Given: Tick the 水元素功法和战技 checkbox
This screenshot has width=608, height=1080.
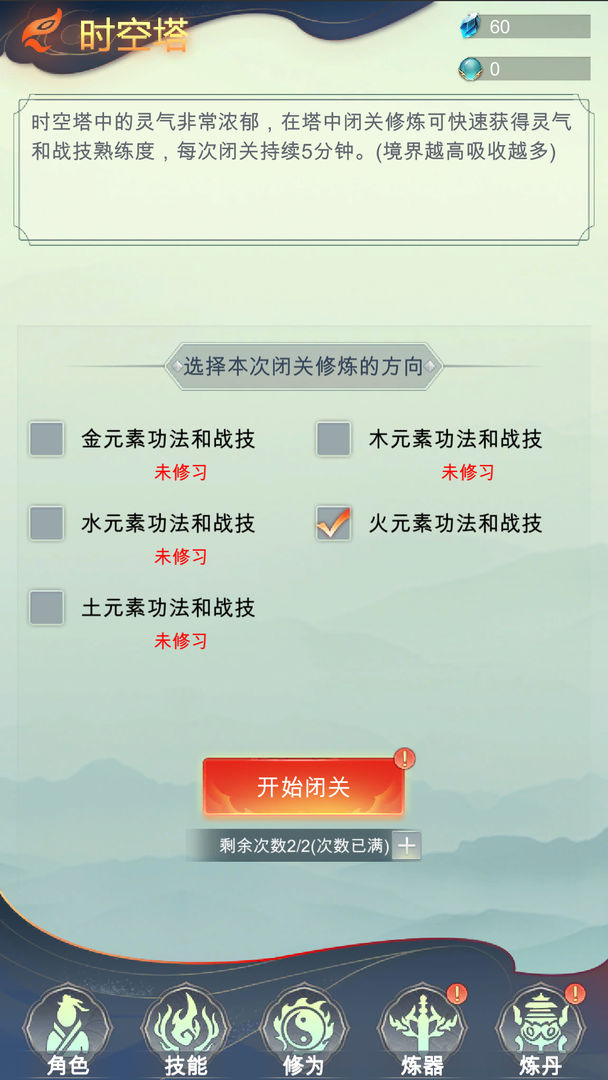Looking at the screenshot, I should [46, 523].
